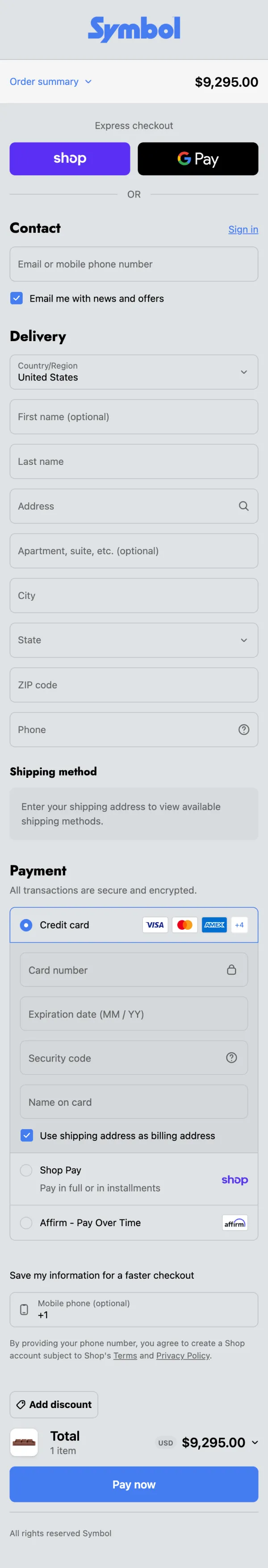
Task: Open the State dropdown
Action: pyautogui.click(x=134, y=641)
